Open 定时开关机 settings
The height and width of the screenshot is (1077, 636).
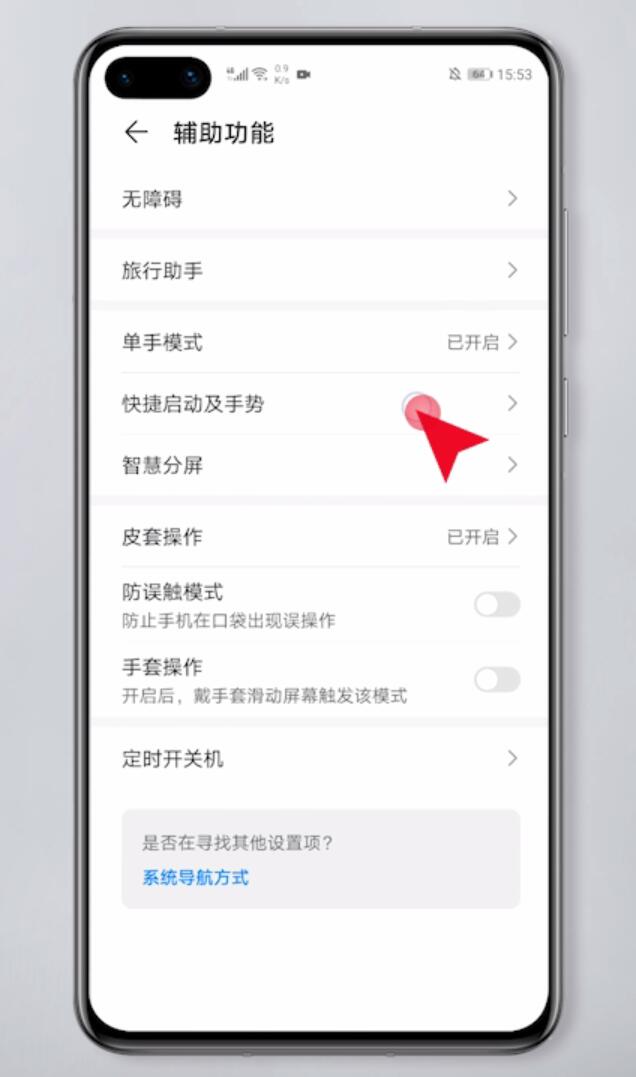[x=320, y=759]
